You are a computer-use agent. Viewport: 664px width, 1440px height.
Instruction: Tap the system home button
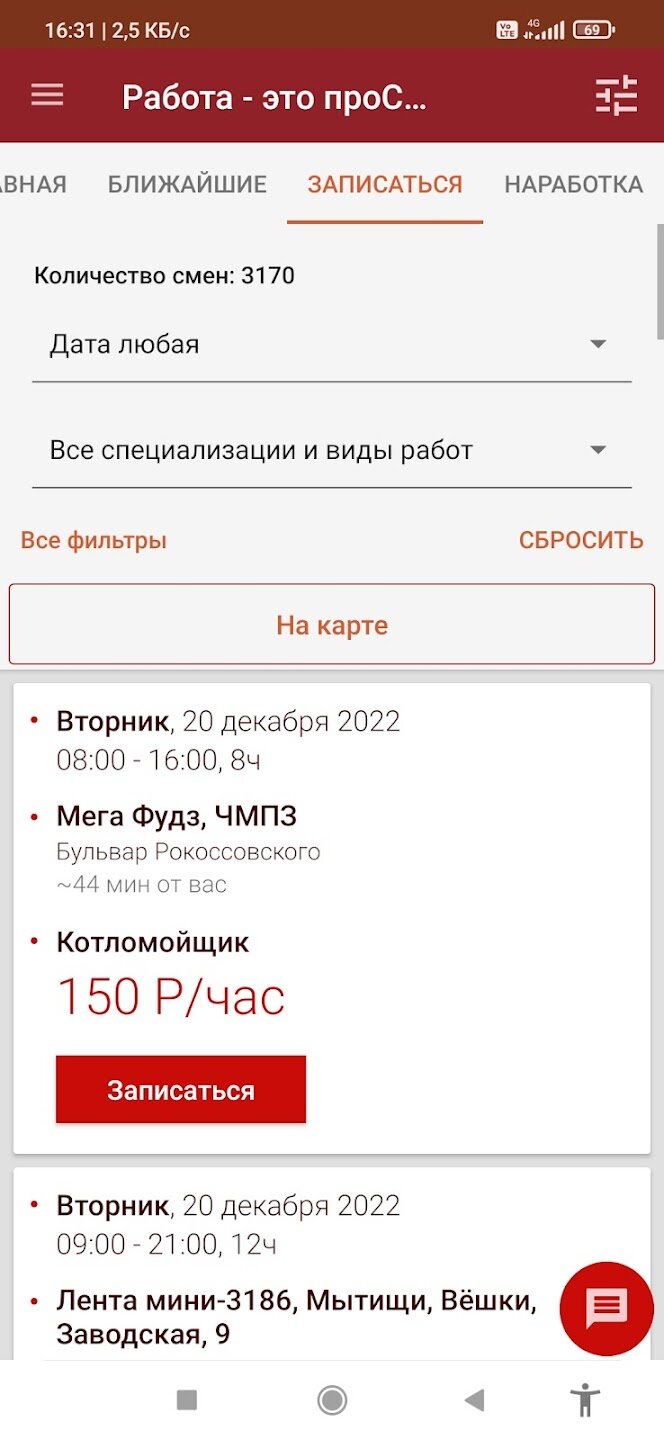[x=332, y=1400]
